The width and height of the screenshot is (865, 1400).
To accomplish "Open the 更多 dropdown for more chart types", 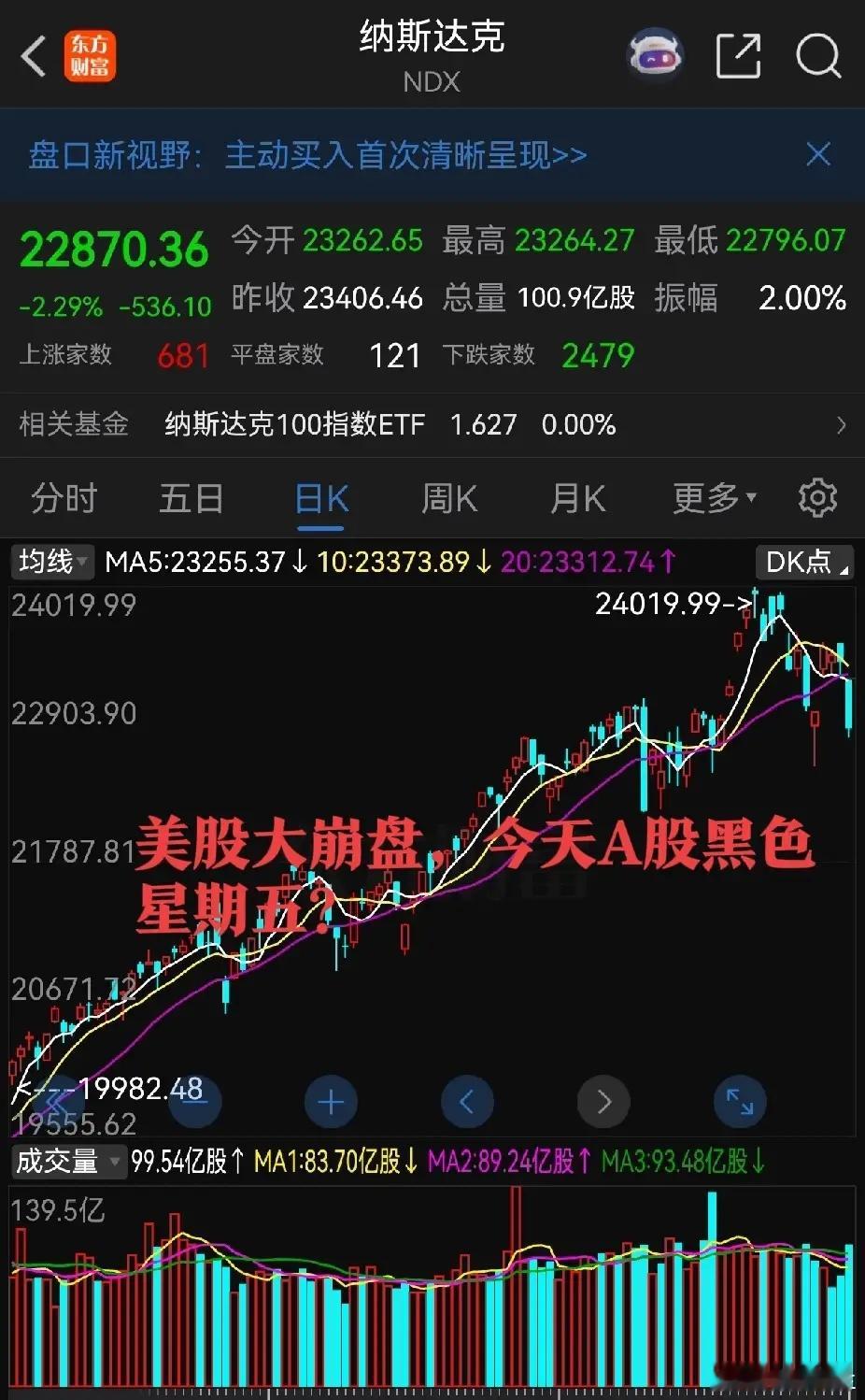I will (x=713, y=498).
